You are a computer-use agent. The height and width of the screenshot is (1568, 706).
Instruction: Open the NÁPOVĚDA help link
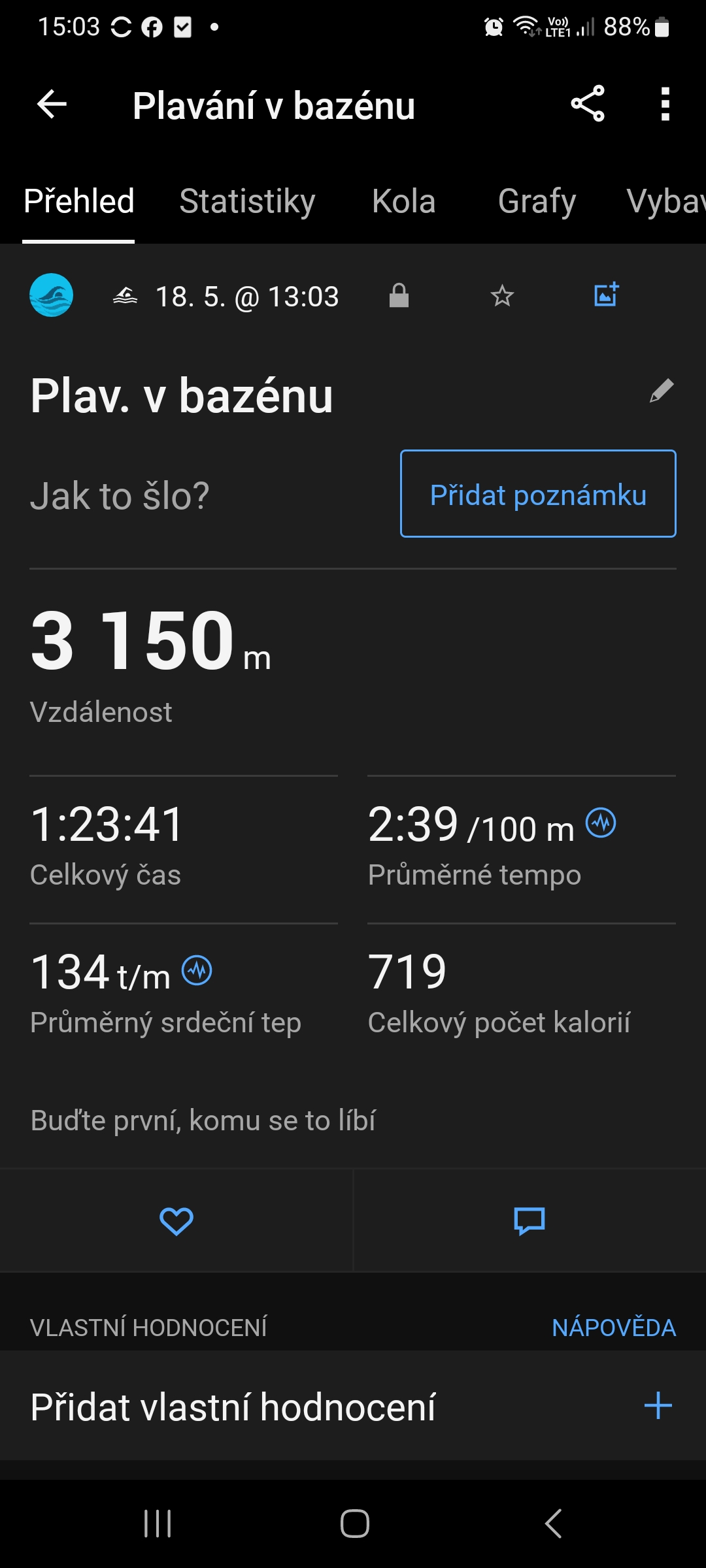[613, 1328]
